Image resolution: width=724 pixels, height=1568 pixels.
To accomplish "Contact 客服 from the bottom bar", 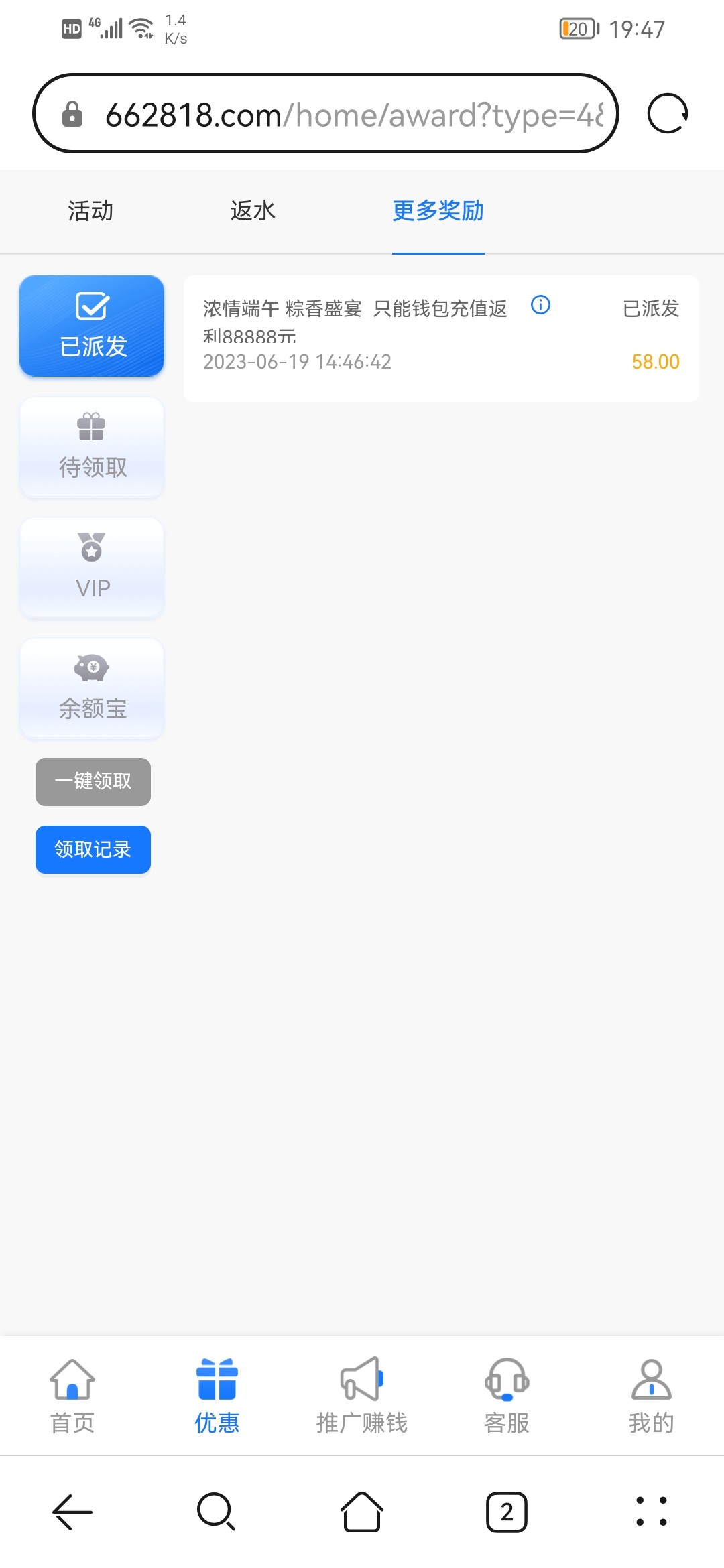I will 507,1395.
